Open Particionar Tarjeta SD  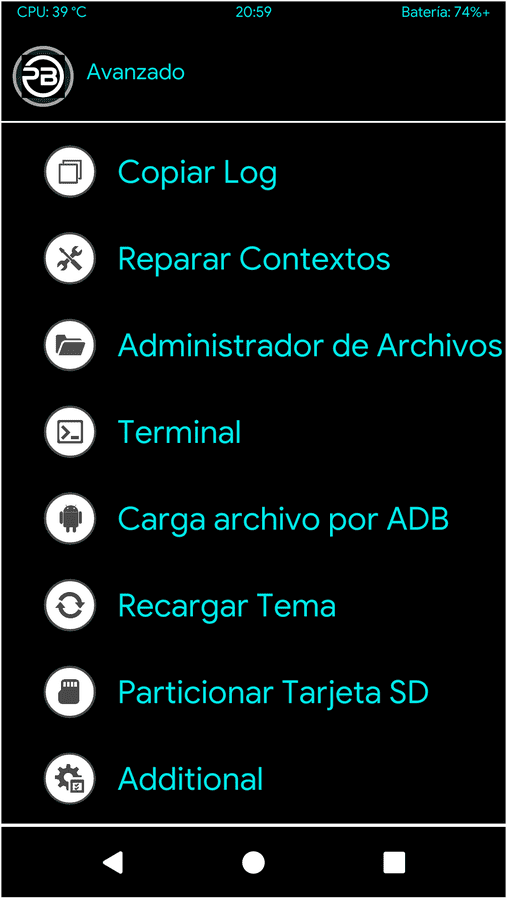pos(253,693)
